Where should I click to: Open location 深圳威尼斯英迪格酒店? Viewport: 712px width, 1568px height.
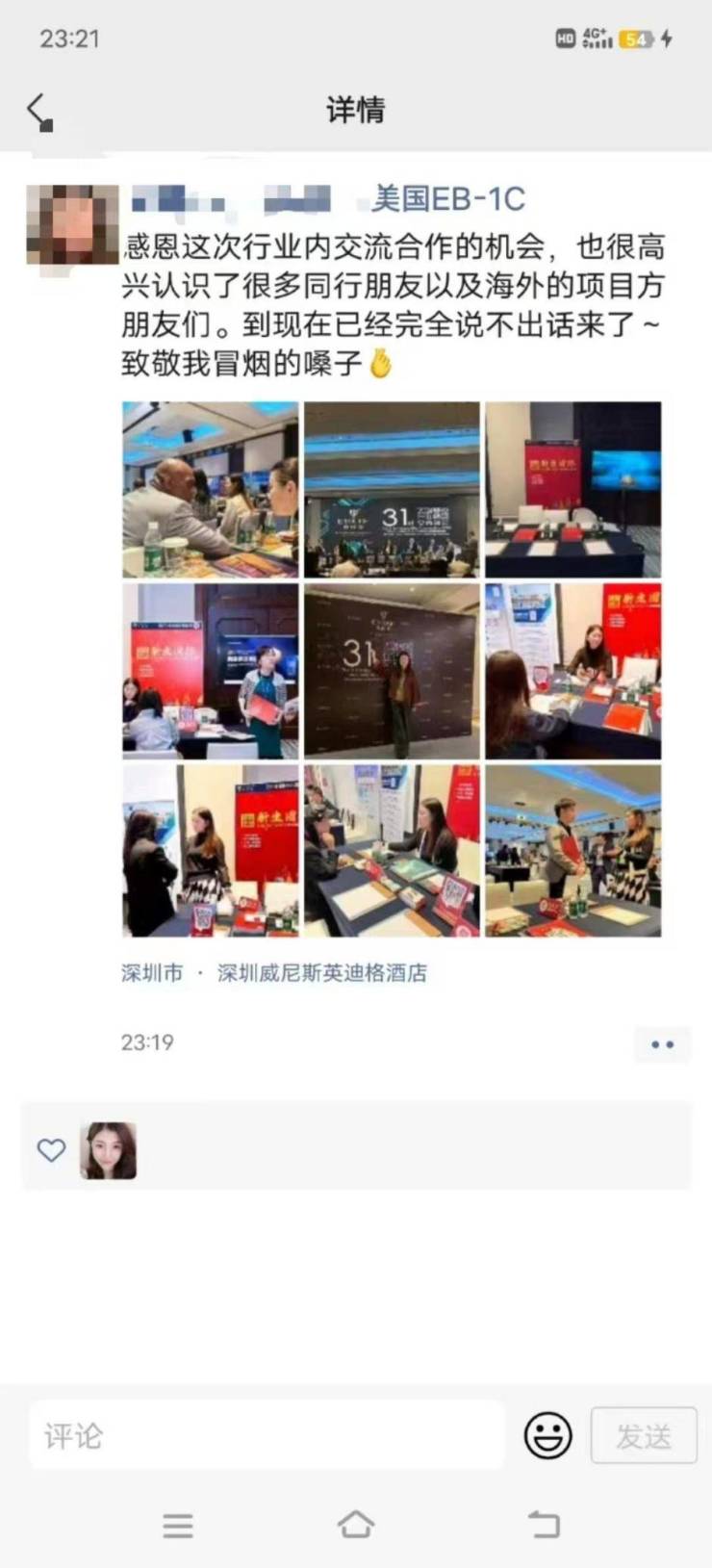[321, 973]
